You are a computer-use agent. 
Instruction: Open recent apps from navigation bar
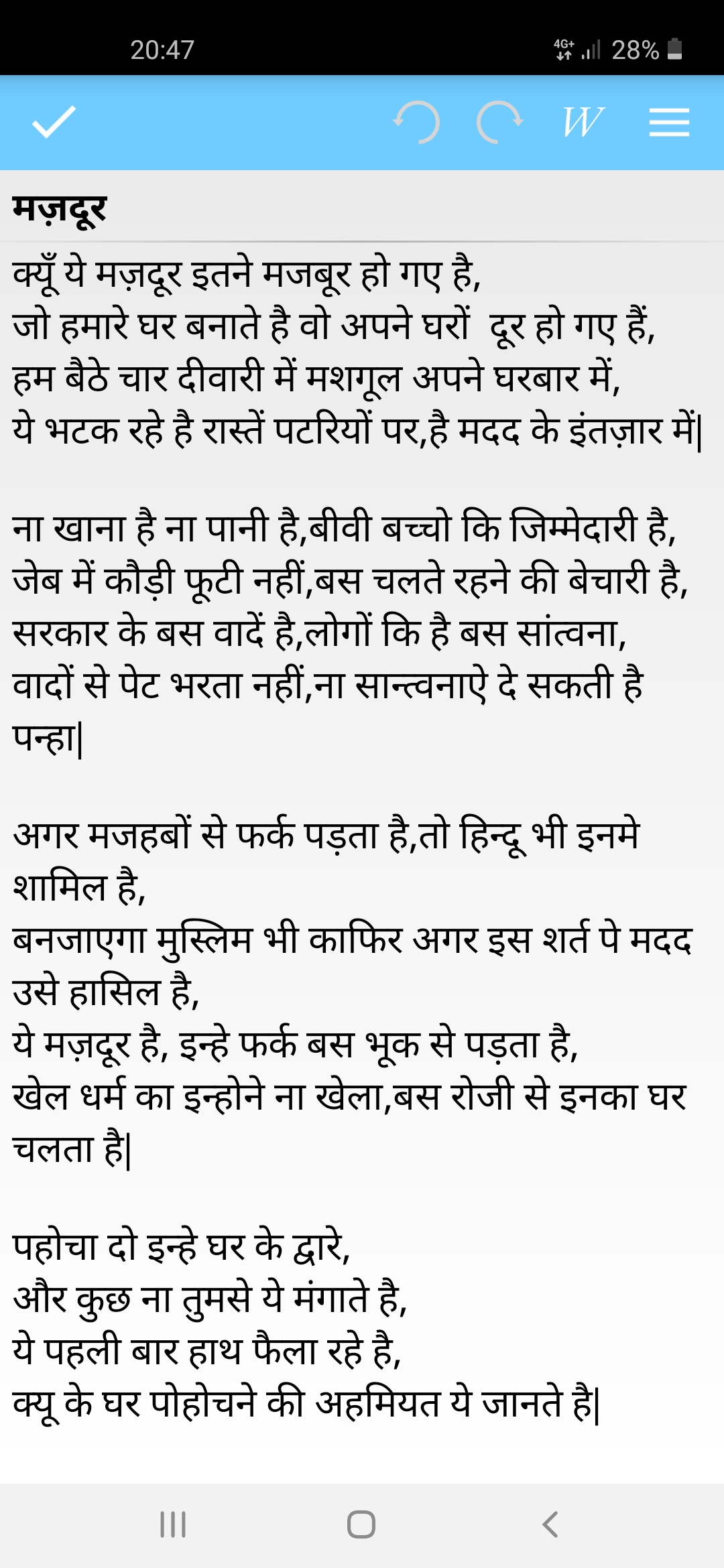173,1524
